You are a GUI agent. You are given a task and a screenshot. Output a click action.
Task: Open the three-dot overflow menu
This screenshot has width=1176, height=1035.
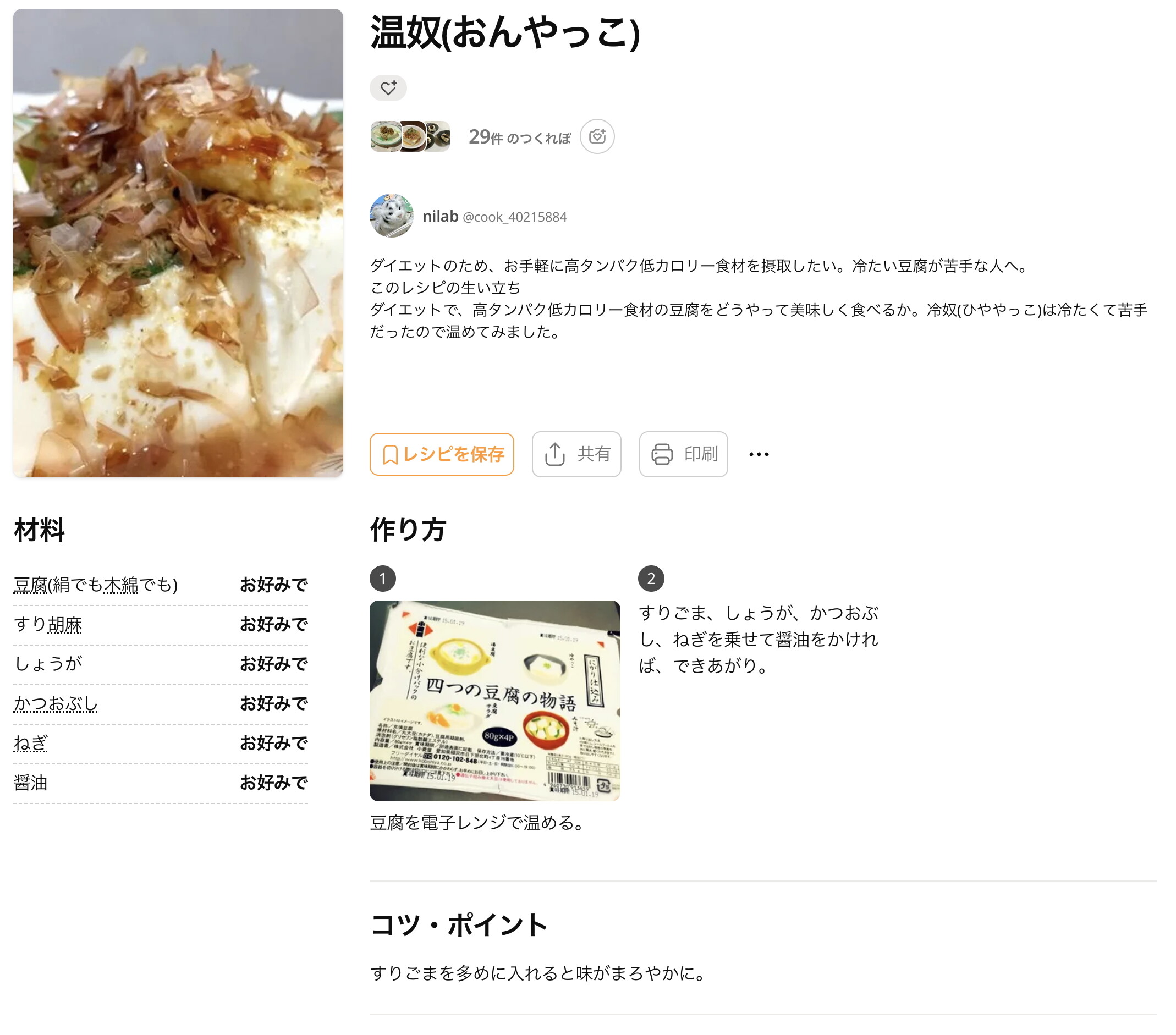click(759, 454)
